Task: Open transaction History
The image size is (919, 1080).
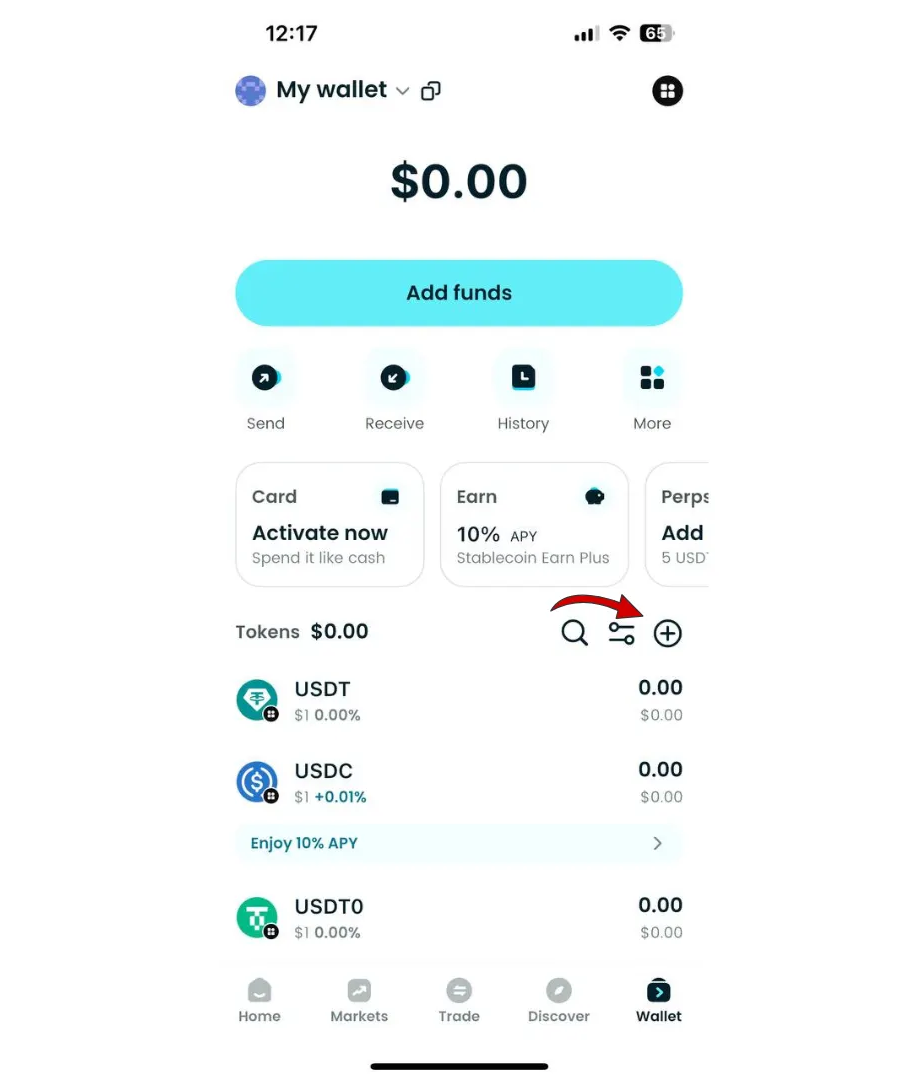Action: (523, 377)
